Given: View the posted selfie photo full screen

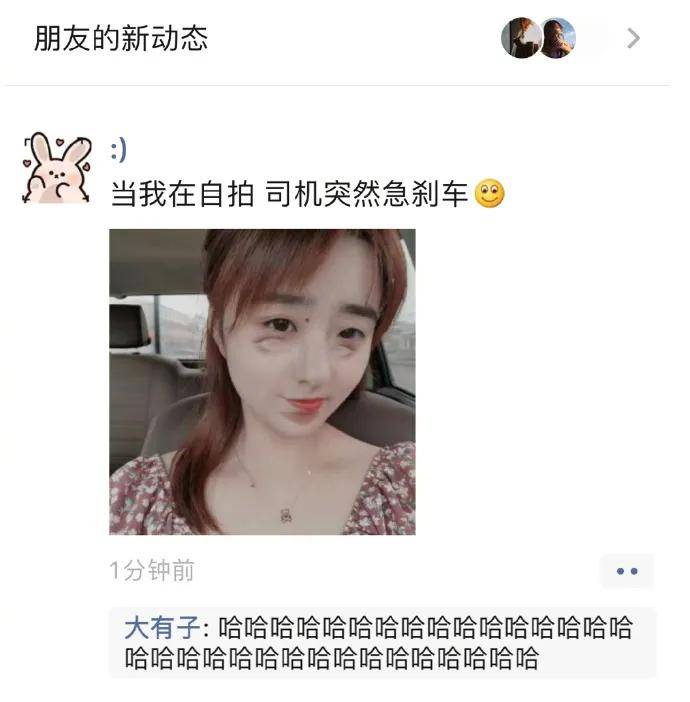Looking at the screenshot, I should [262, 381].
